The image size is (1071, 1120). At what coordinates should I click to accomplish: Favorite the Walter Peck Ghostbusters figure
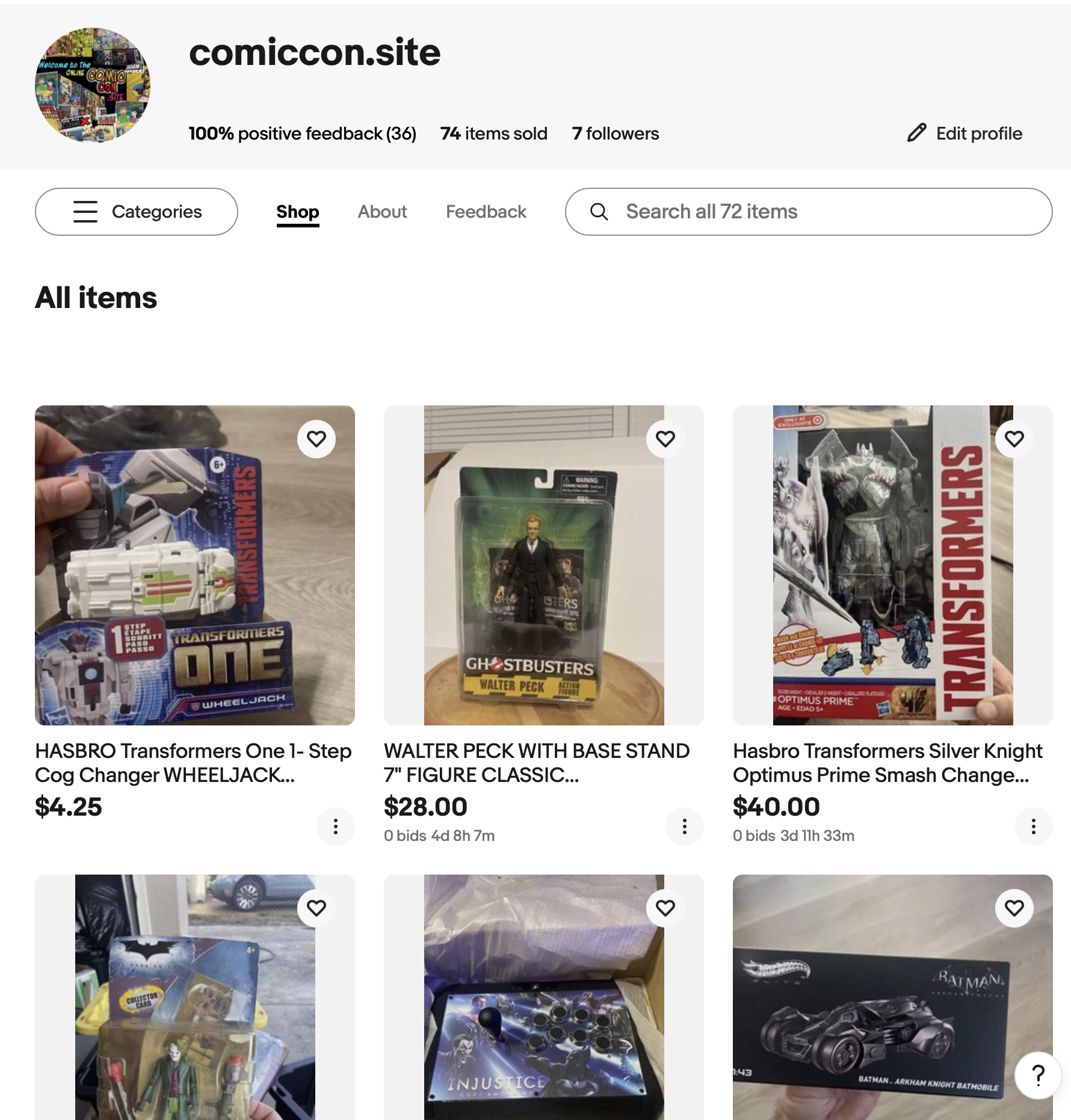click(665, 439)
